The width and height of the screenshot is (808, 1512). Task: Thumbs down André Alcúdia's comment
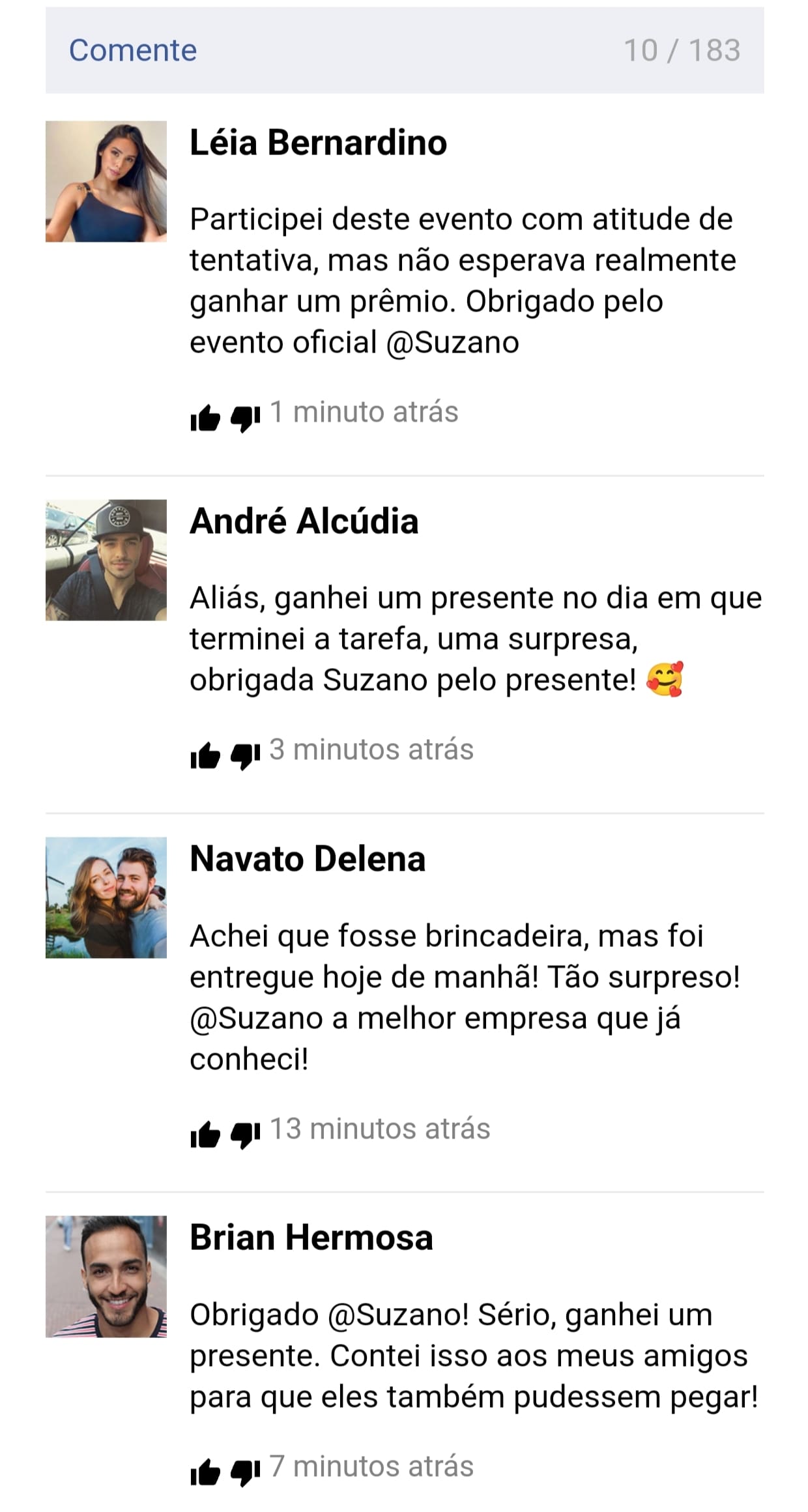[246, 755]
